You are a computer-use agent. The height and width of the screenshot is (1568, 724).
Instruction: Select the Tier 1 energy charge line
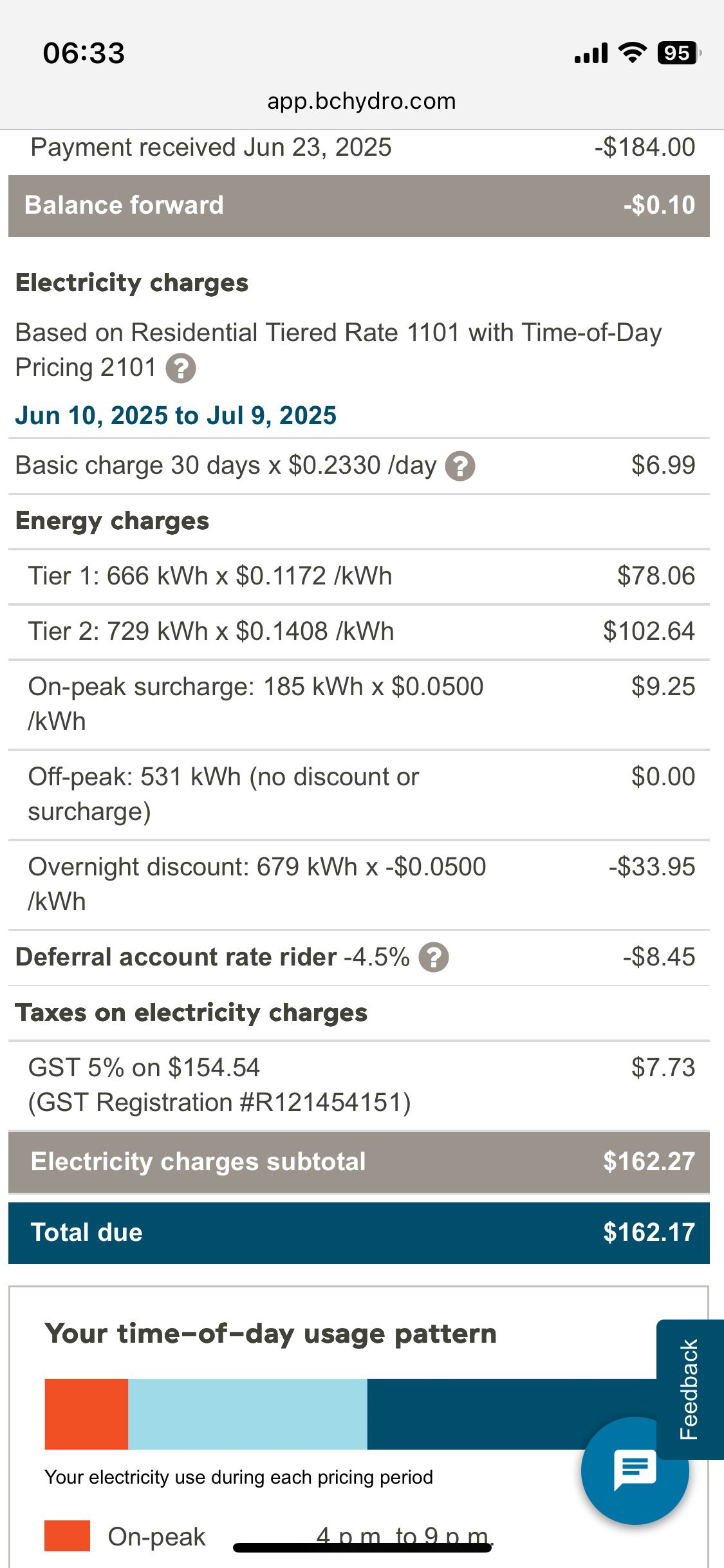click(x=362, y=575)
